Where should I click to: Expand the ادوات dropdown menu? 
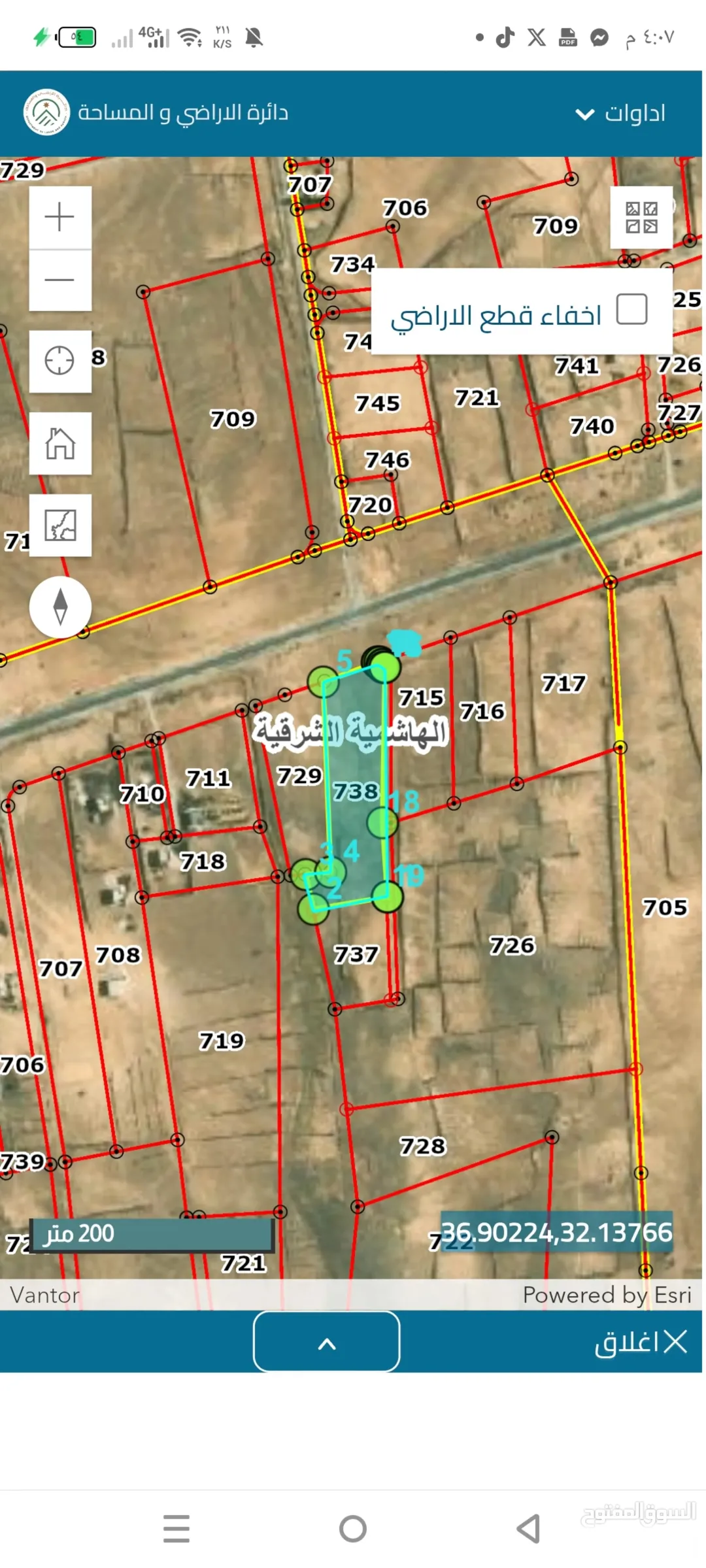[x=620, y=114]
